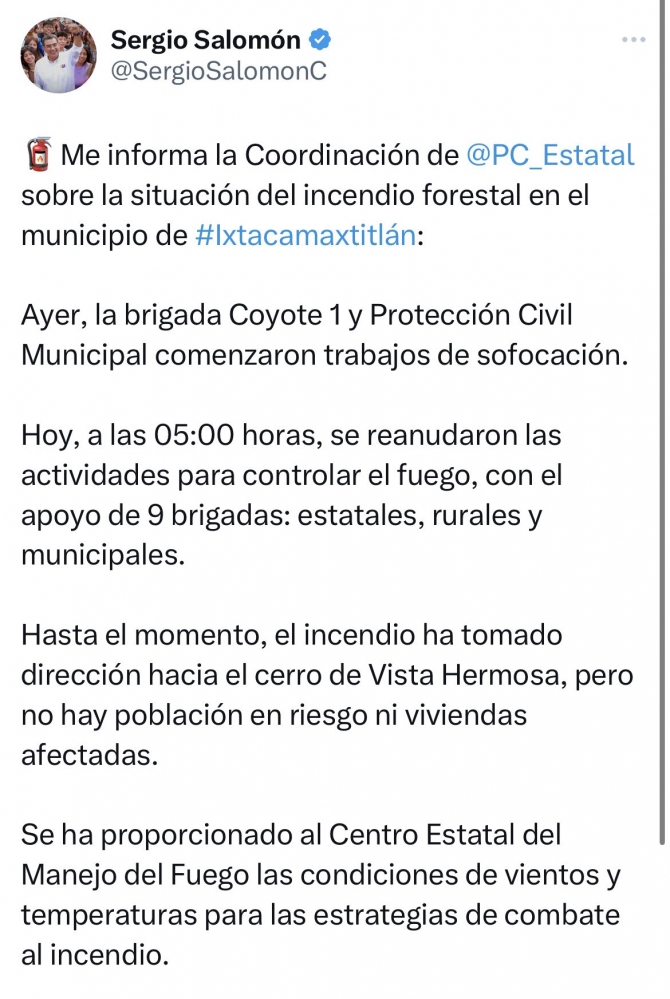Image resolution: width=670 pixels, height=999 pixels.
Task: Tap the @SergioSalomonC handle
Action: click(218, 72)
